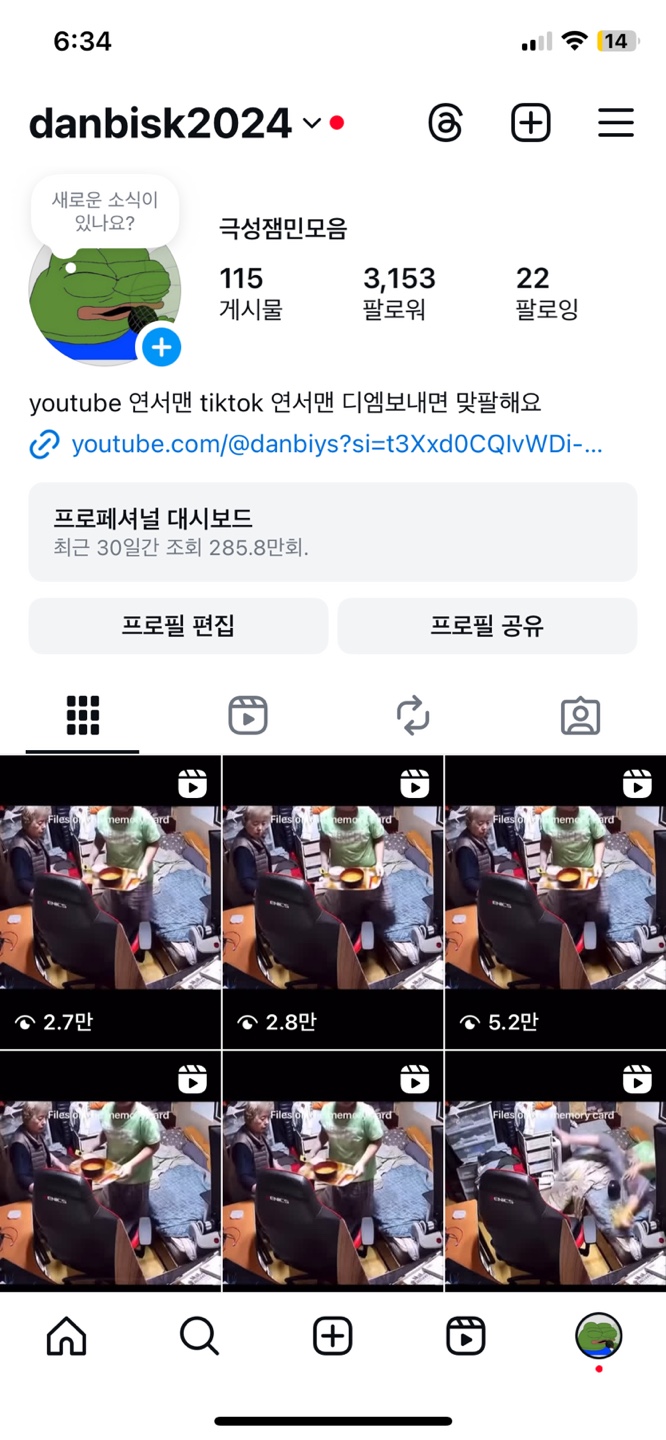This screenshot has width=666, height=1440.
Task: Open the 게시물 posts count
Action: (x=250, y=292)
